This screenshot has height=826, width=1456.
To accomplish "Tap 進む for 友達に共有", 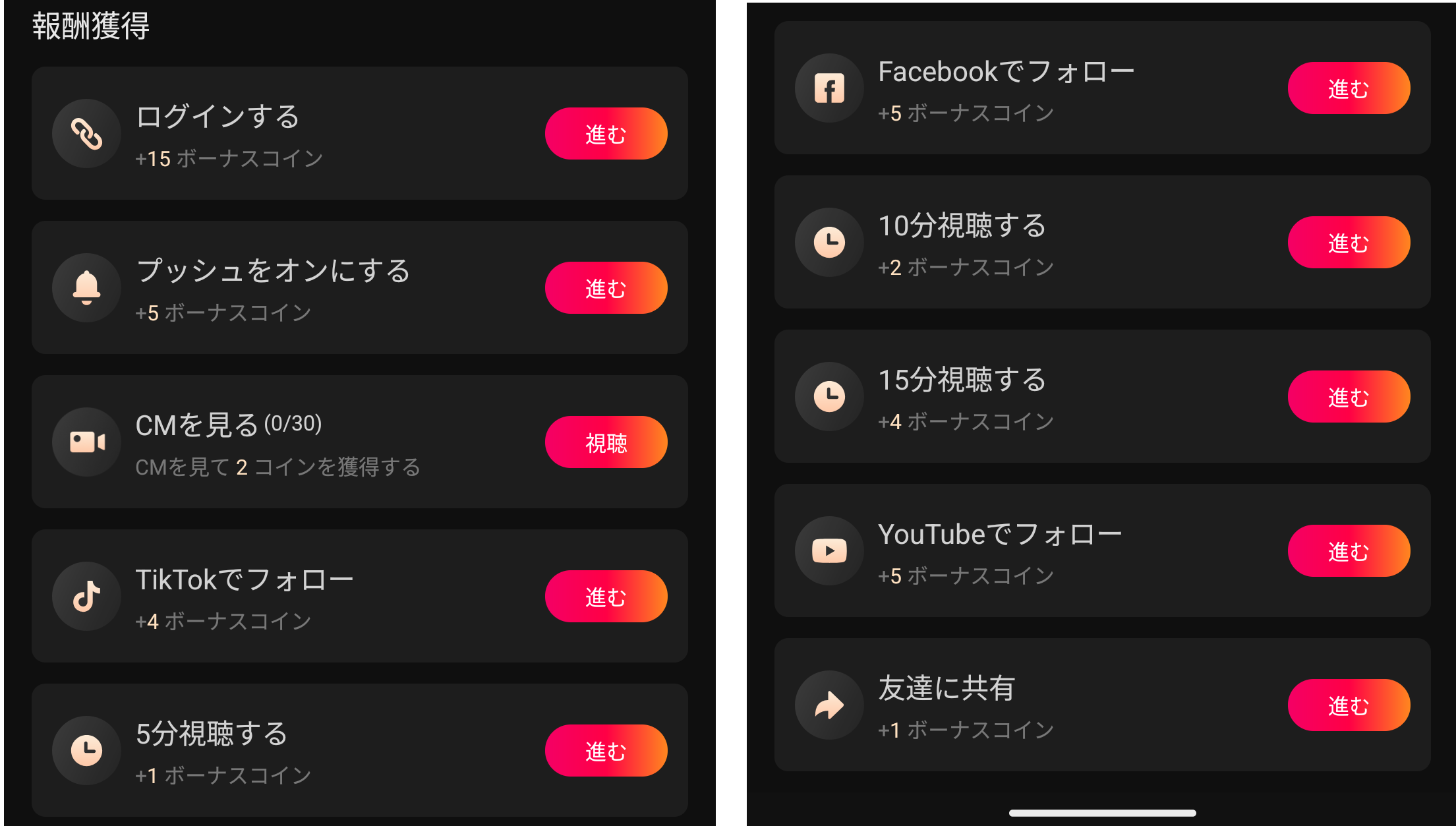I will point(1349,705).
